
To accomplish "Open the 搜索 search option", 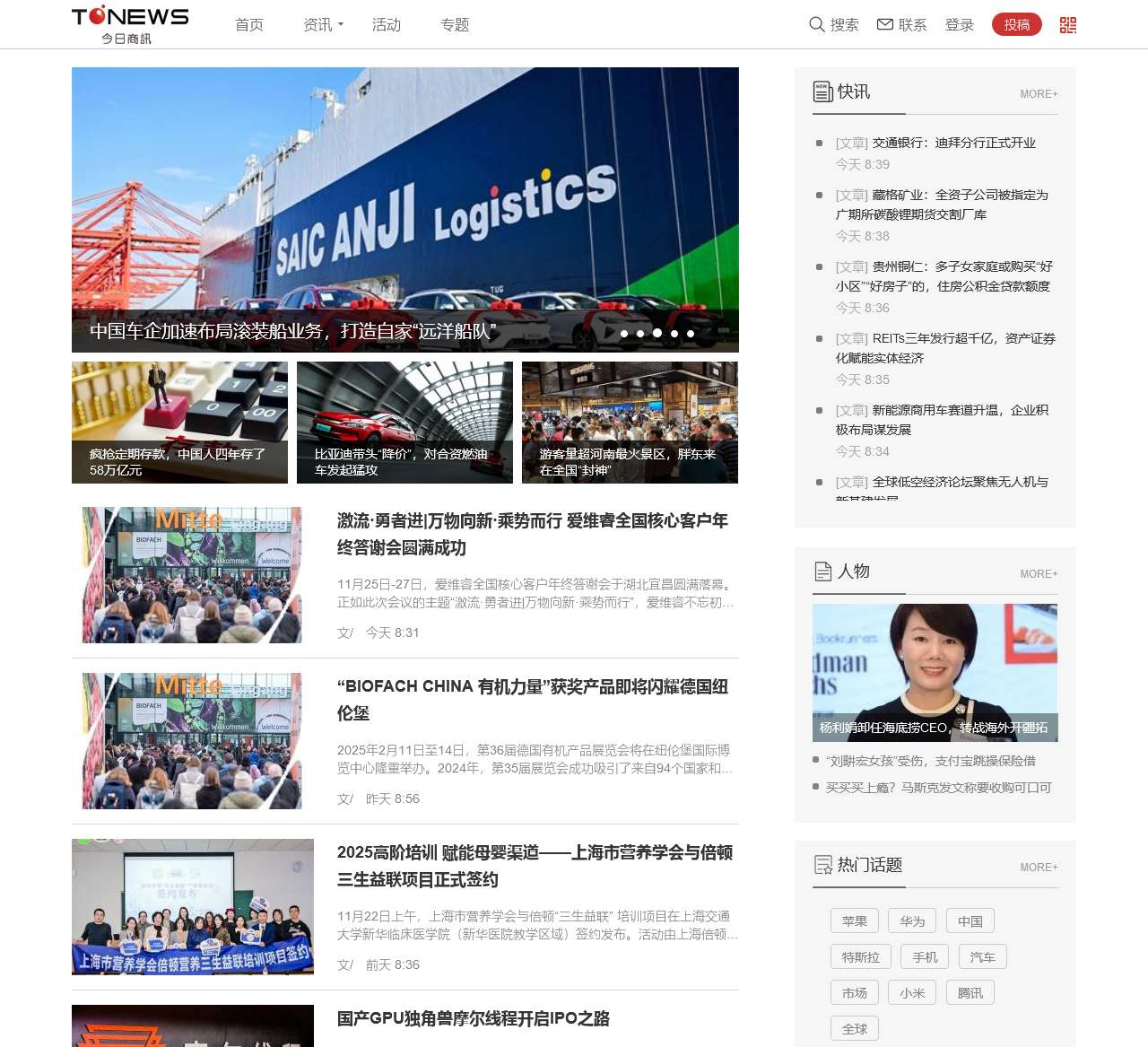I will [834, 25].
